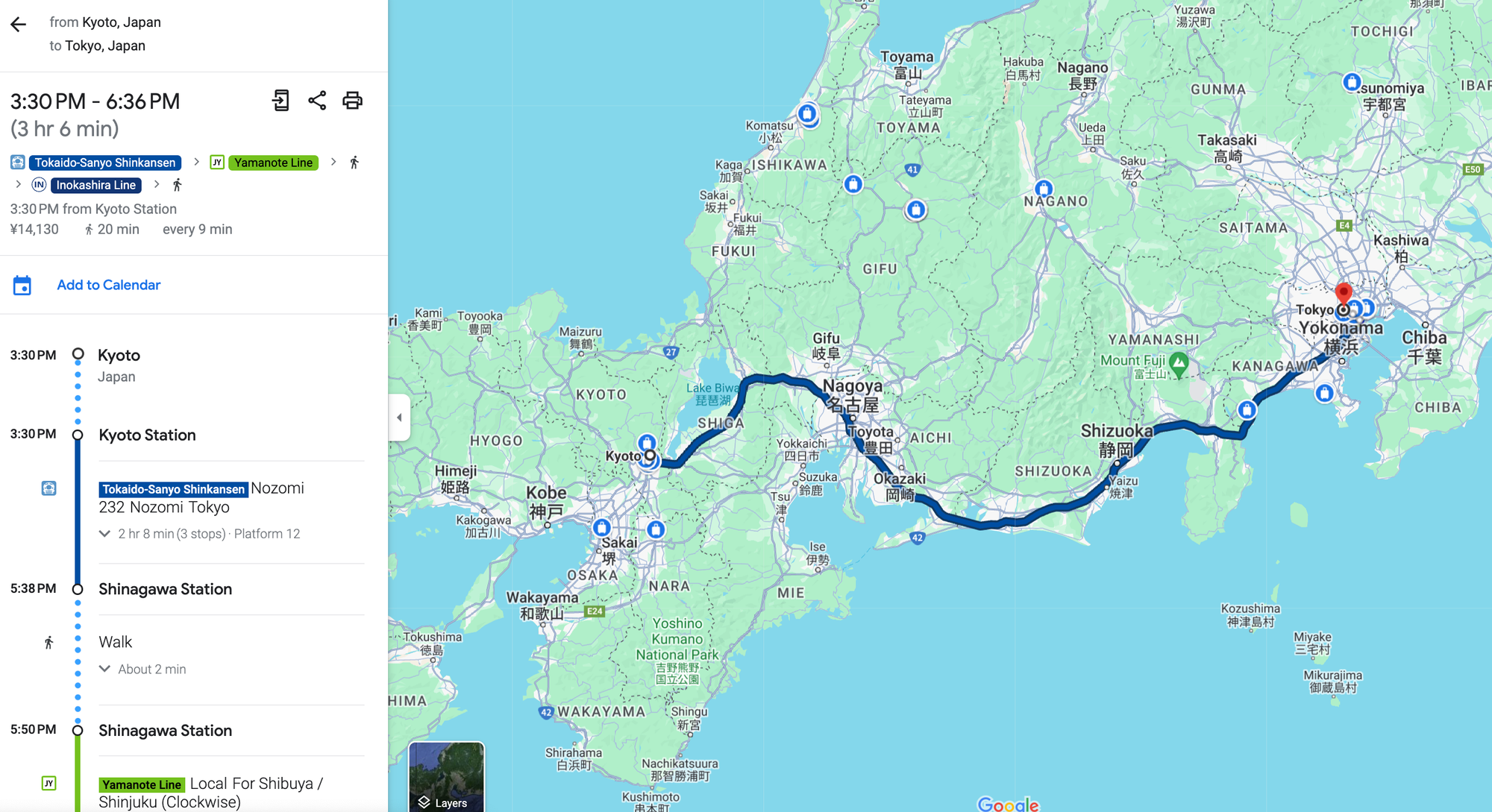1492x812 pixels.
Task: Select the Mount Fuji map marker
Action: 1179,365
